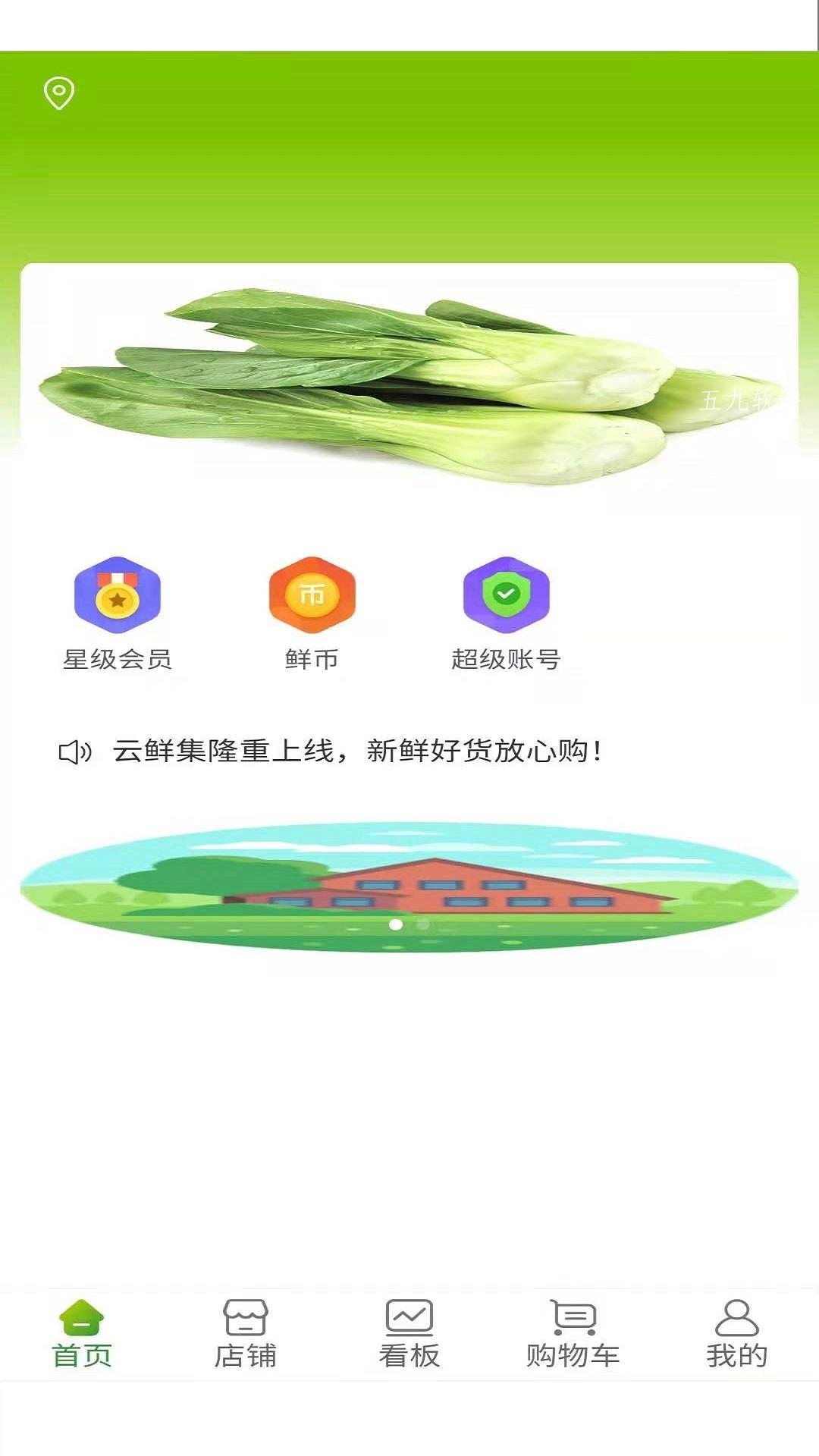
Task: Open the 云鲜集隆重上线 announcement
Action: tap(356, 751)
